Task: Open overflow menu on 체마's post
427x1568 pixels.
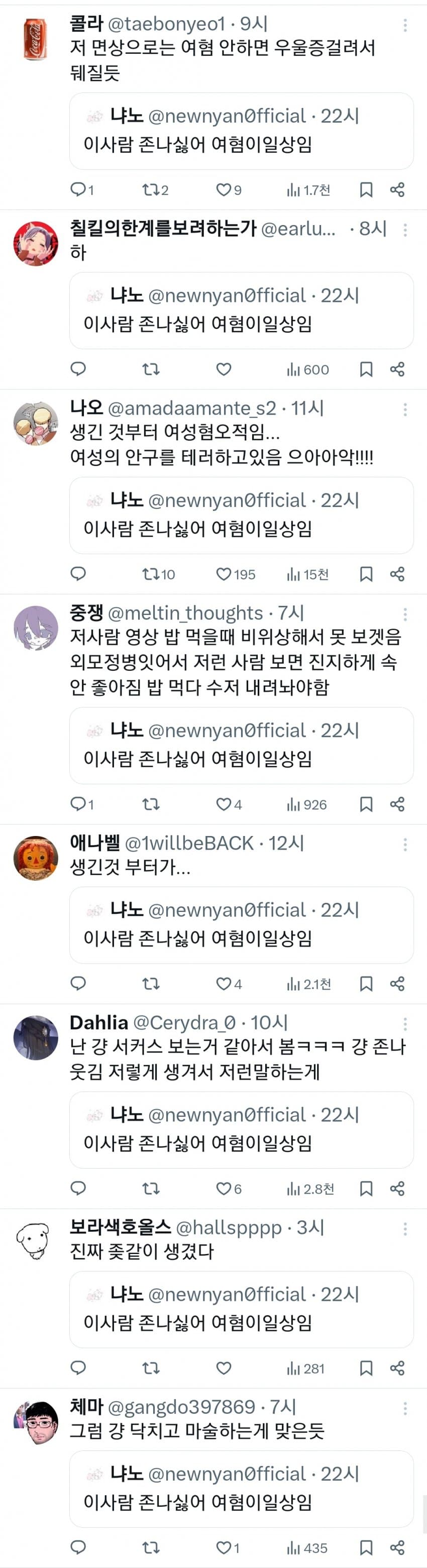Action: pos(405,1408)
